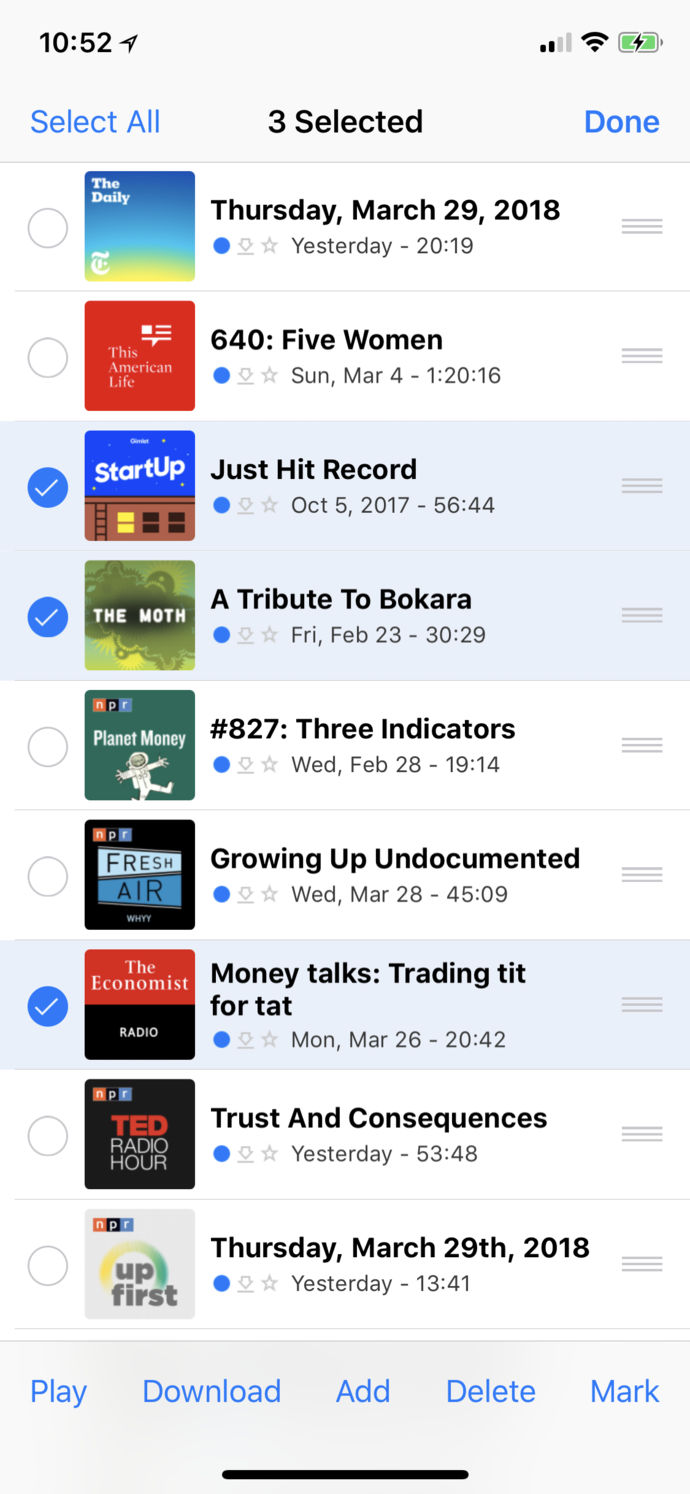This screenshot has height=1494, width=690.
Task: Select the 640: Five Women episode
Action: click(48, 357)
